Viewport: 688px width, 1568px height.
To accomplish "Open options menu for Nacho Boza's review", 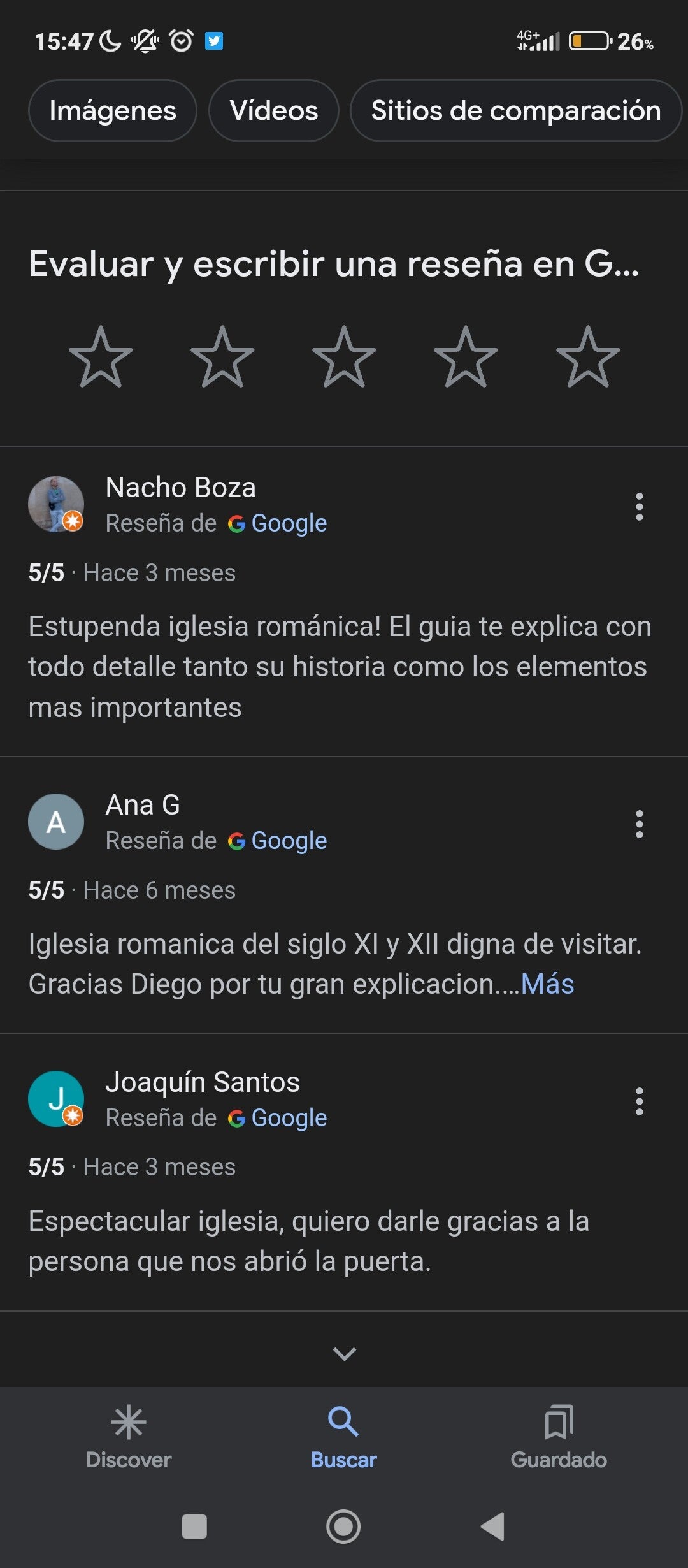I will click(639, 507).
